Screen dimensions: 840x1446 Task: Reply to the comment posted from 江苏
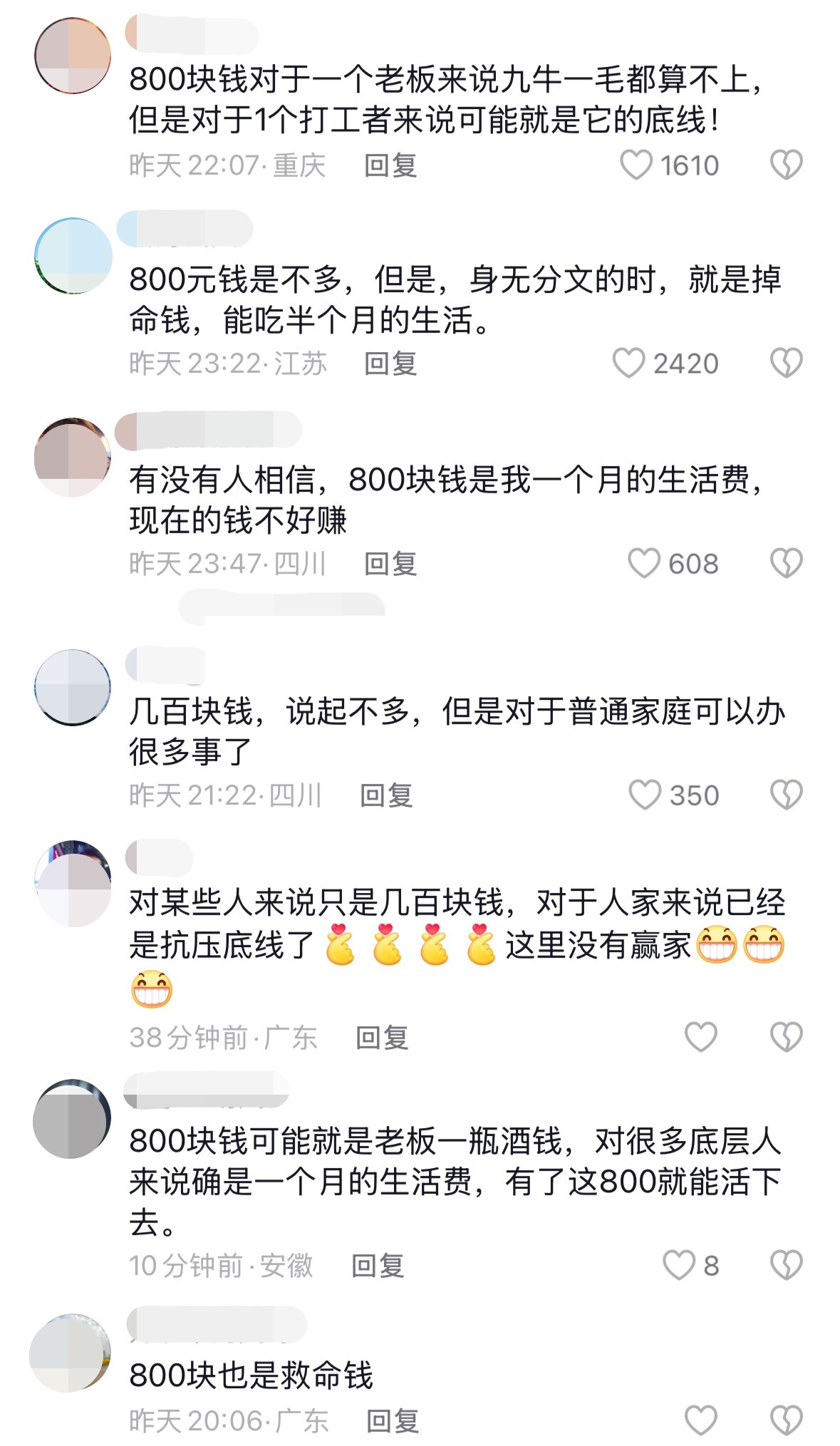390,363
